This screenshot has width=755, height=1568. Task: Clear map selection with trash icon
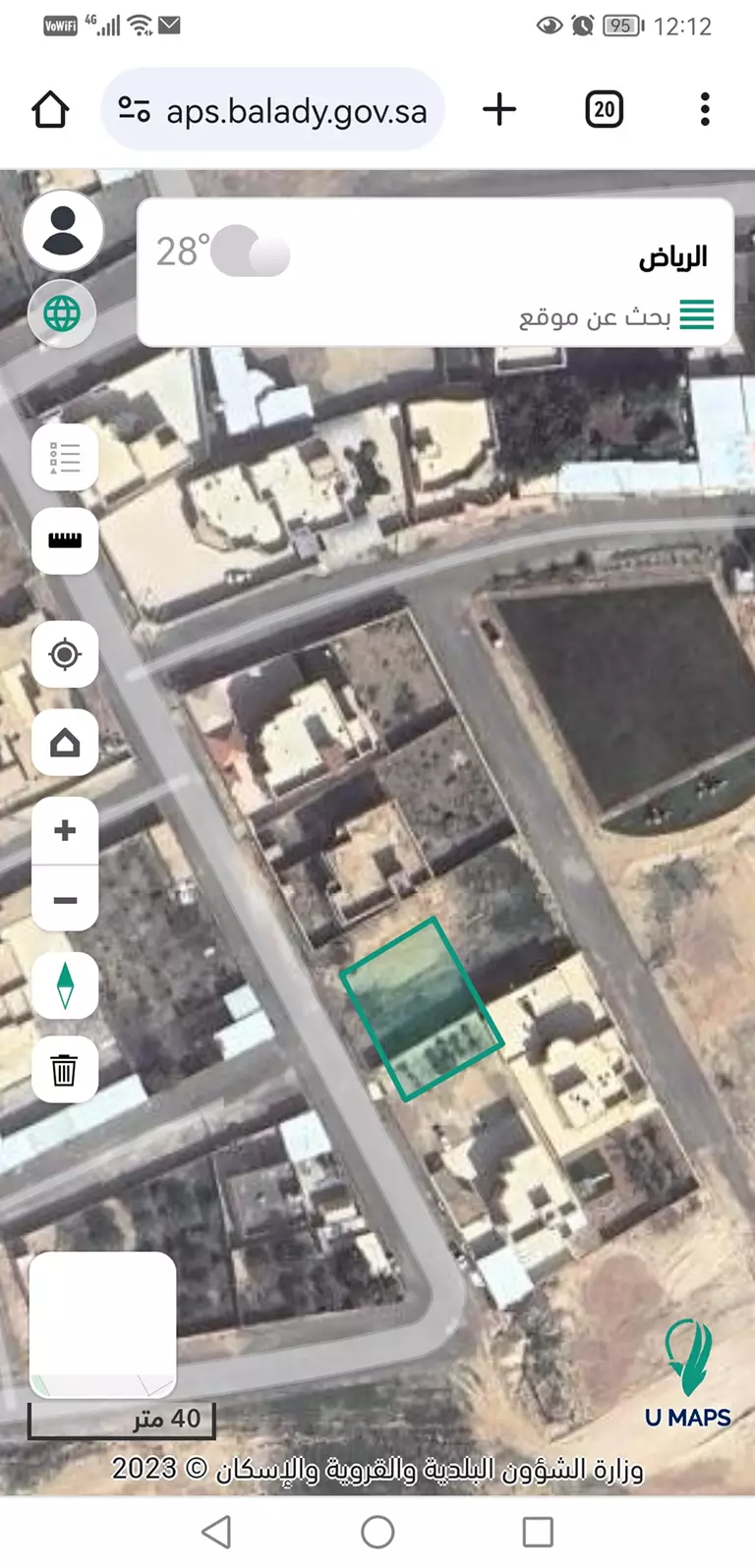65,1070
